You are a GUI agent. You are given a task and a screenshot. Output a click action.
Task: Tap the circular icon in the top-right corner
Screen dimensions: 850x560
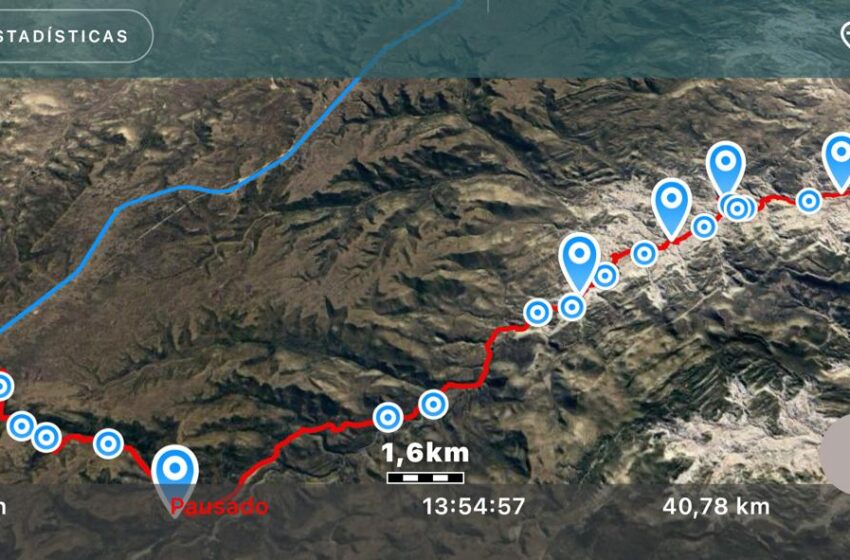[x=843, y=31]
